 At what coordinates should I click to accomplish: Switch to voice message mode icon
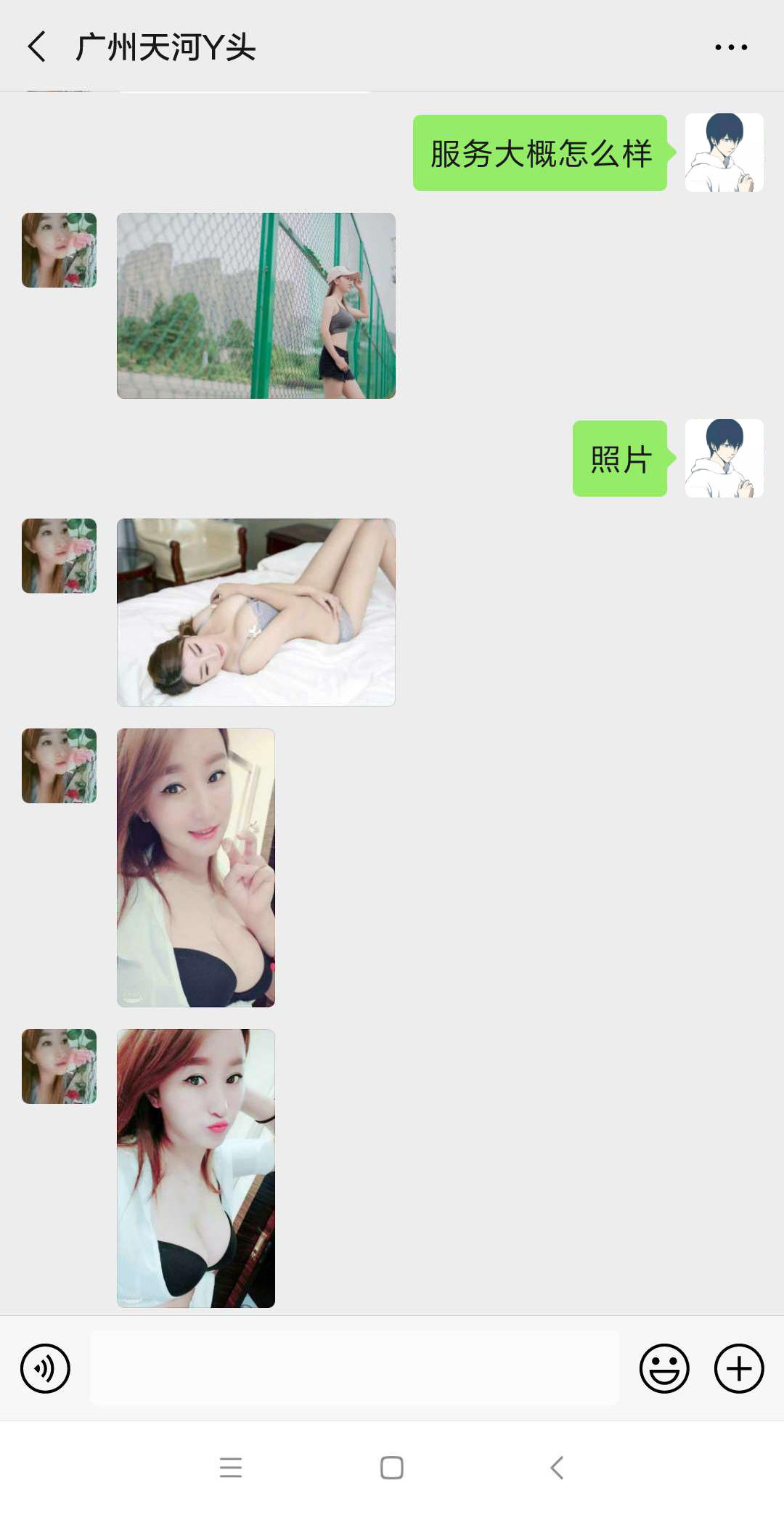[45, 1368]
